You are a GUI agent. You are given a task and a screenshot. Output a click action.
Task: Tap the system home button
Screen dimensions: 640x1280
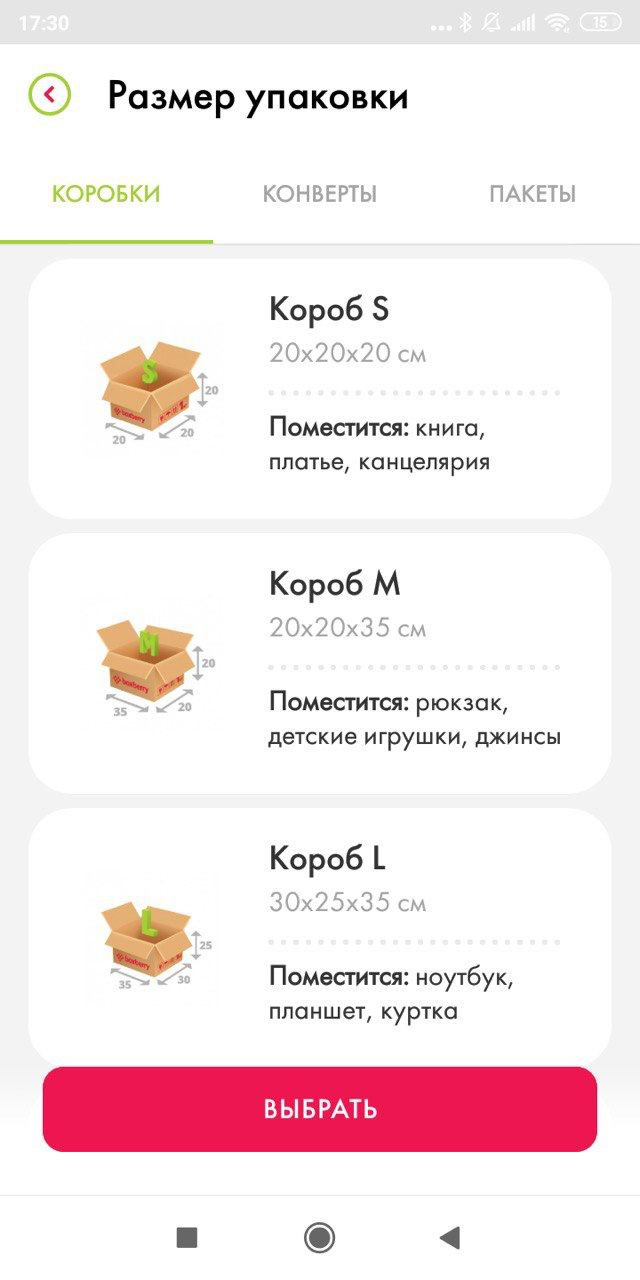(x=320, y=1238)
